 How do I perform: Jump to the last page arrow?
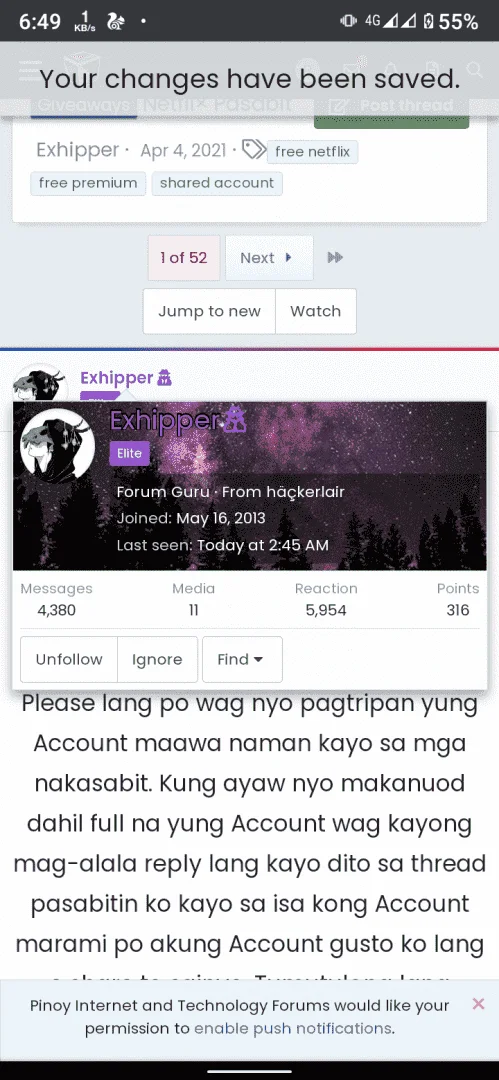335,258
